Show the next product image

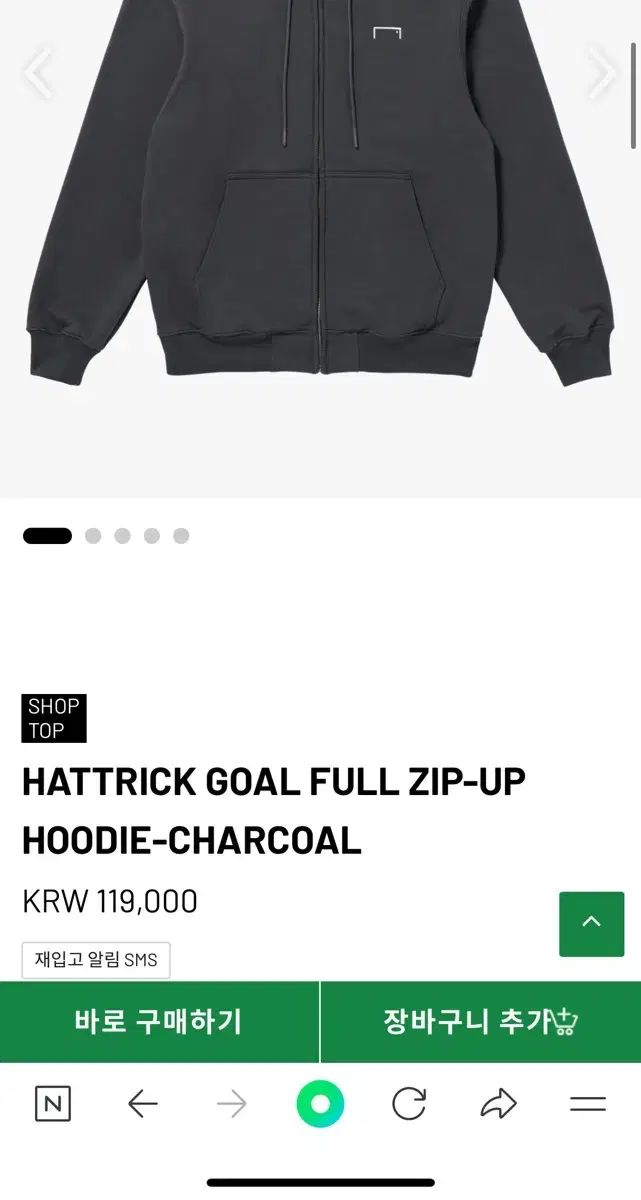(x=603, y=74)
